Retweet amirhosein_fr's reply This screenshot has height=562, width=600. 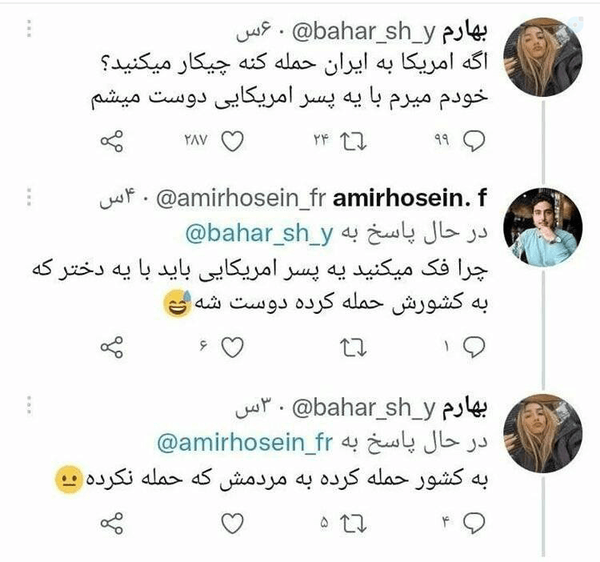tap(354, 347)
